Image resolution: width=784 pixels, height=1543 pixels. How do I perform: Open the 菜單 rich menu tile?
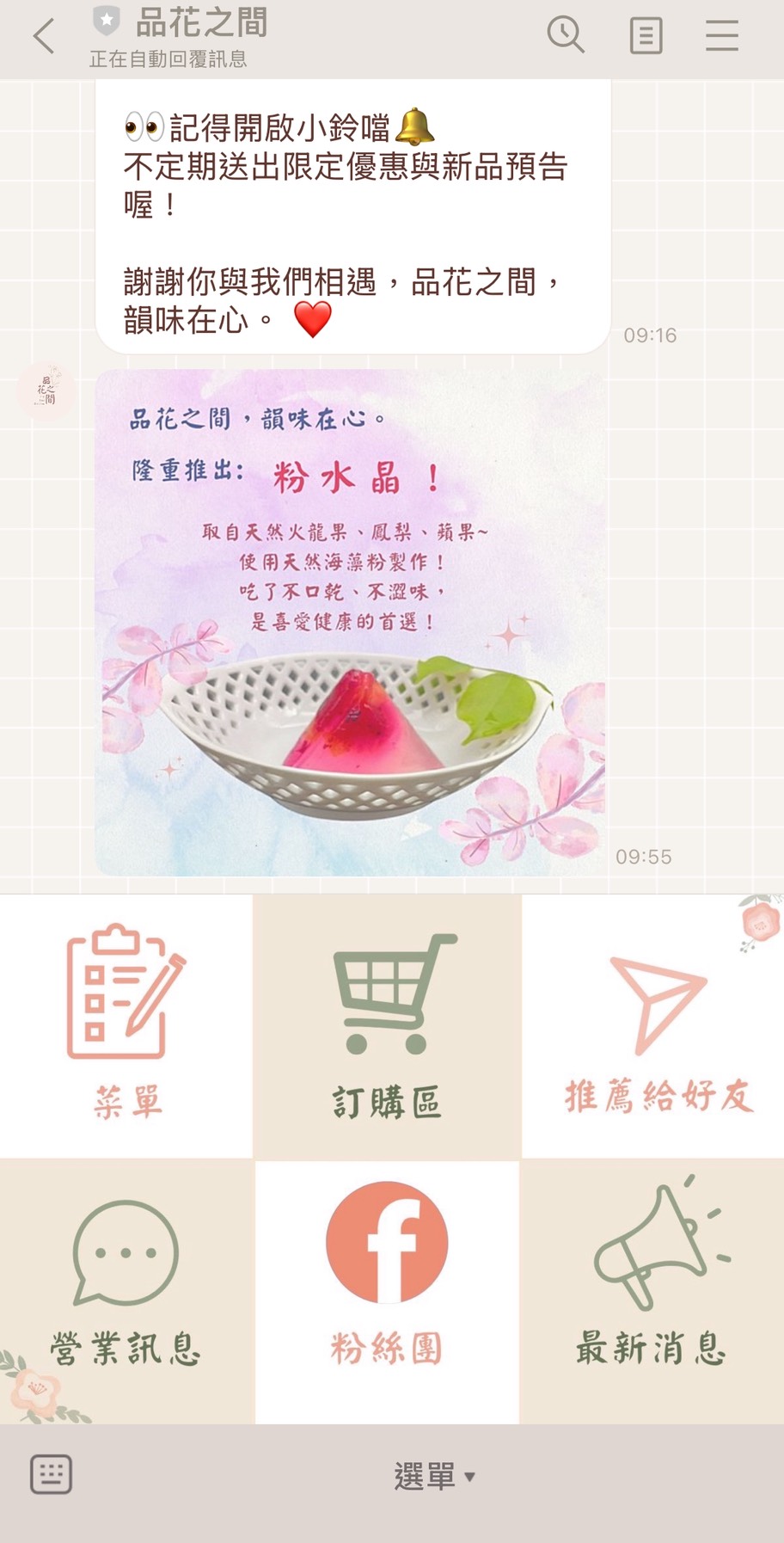coord(126,1026)
